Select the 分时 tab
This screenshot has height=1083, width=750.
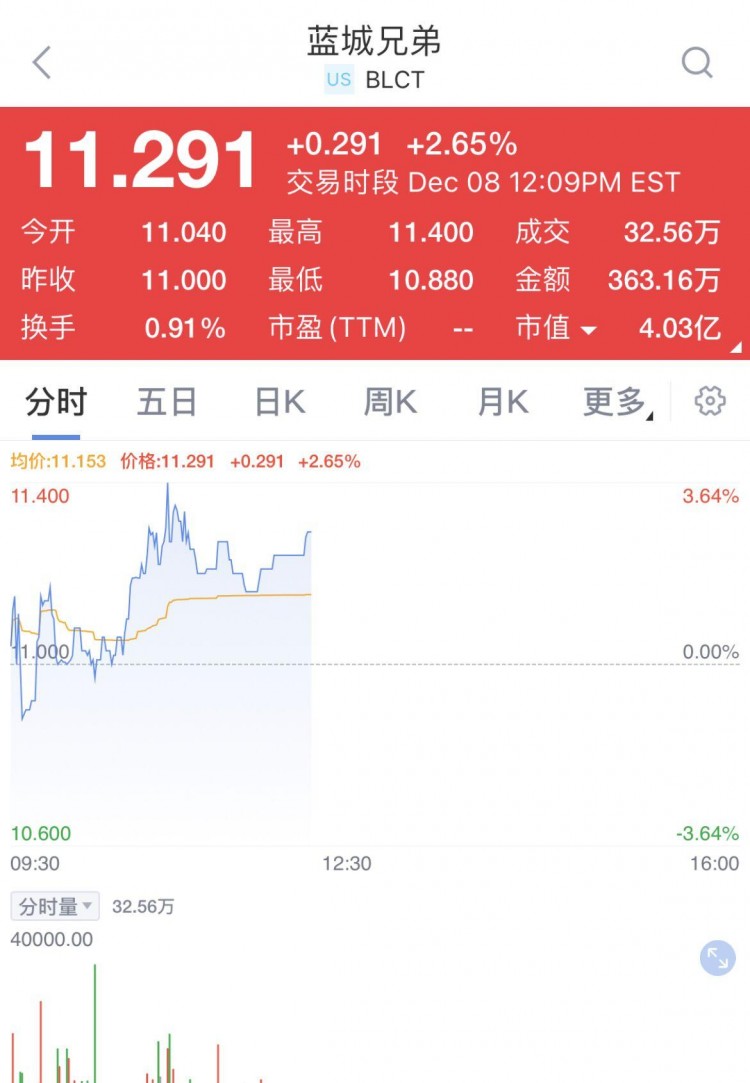tap(56, 399)
